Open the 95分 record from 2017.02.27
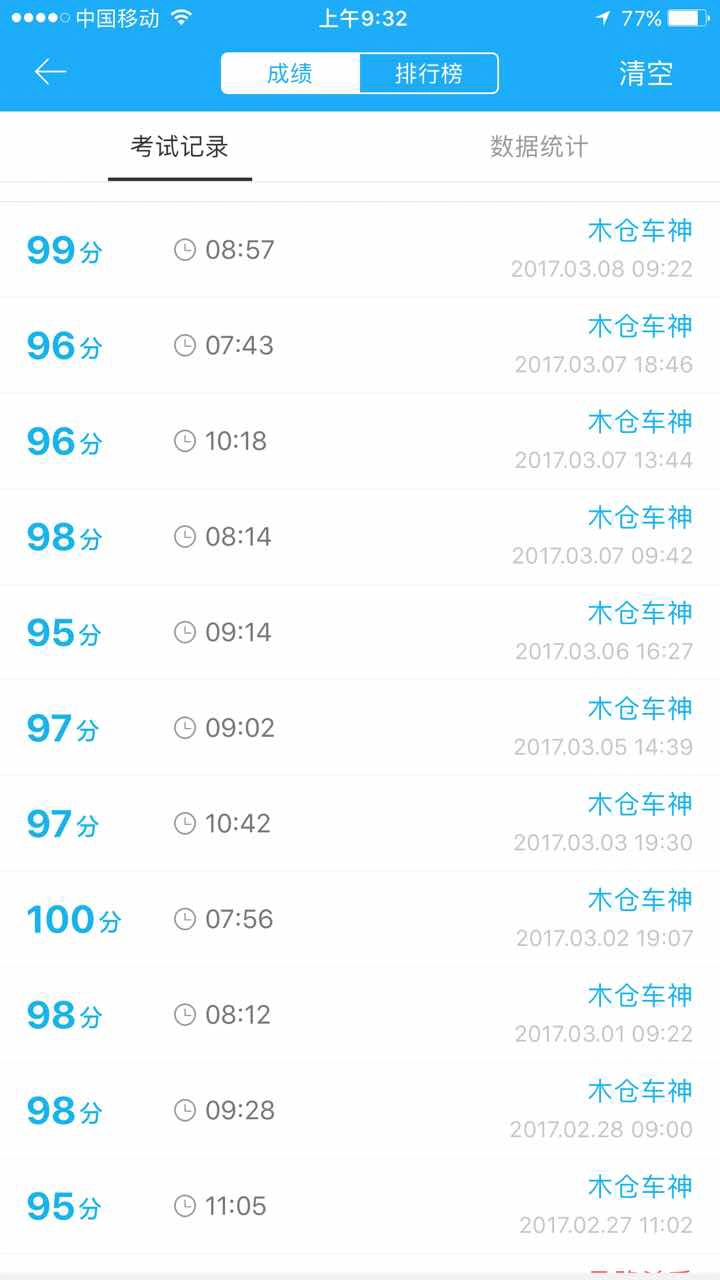 [360, 1206]
